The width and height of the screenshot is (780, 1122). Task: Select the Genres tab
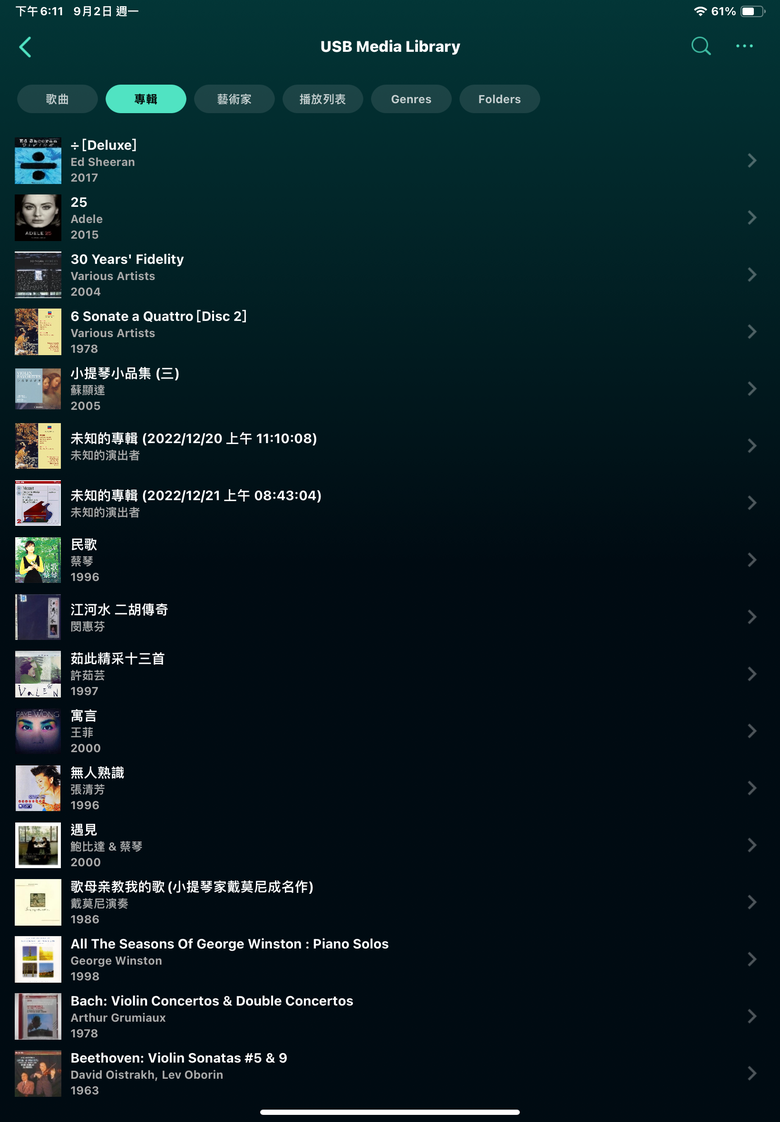coord(411,99)
